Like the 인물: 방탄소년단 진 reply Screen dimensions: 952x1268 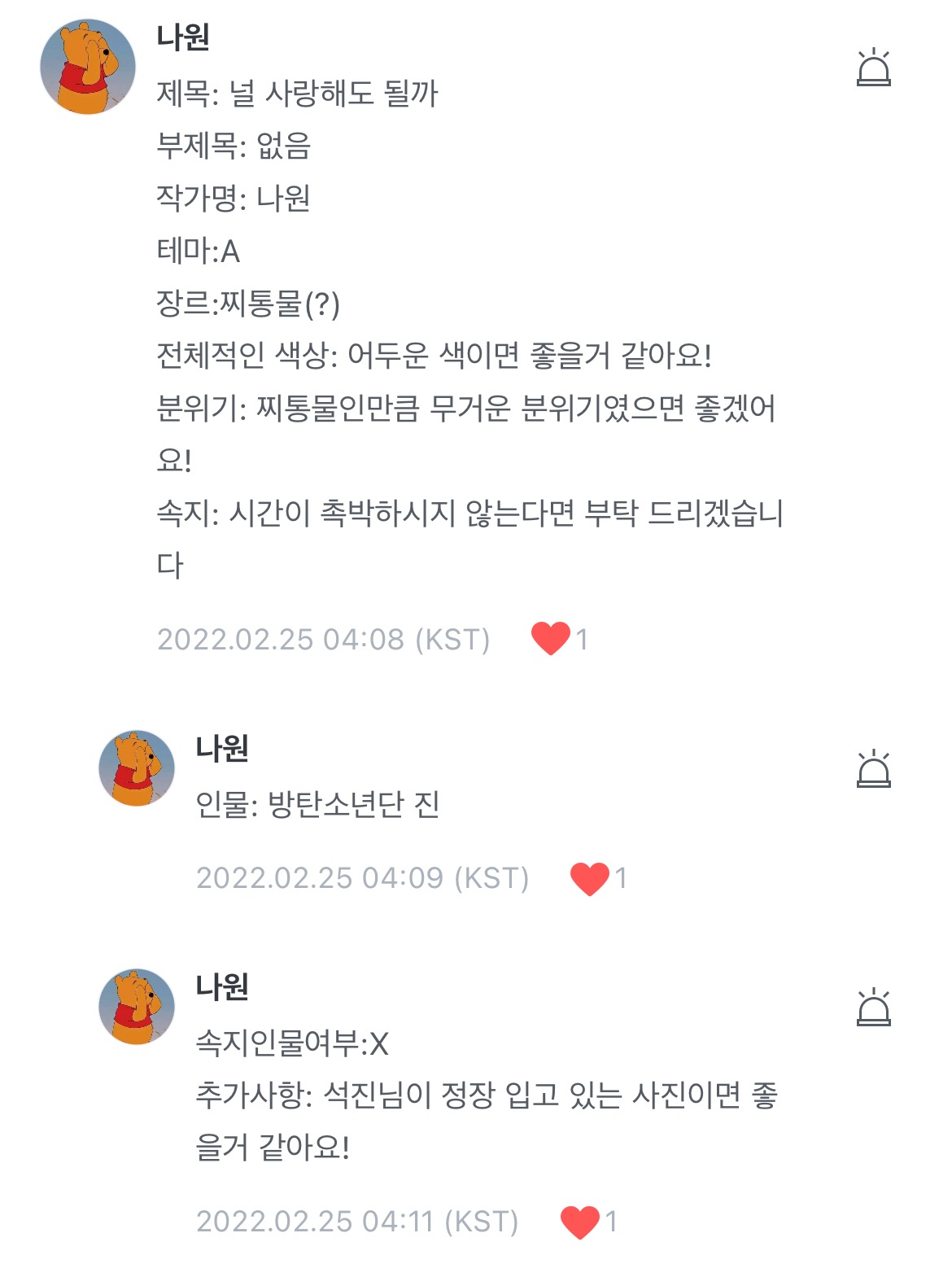pyautogui.click(x=590, y=878)
